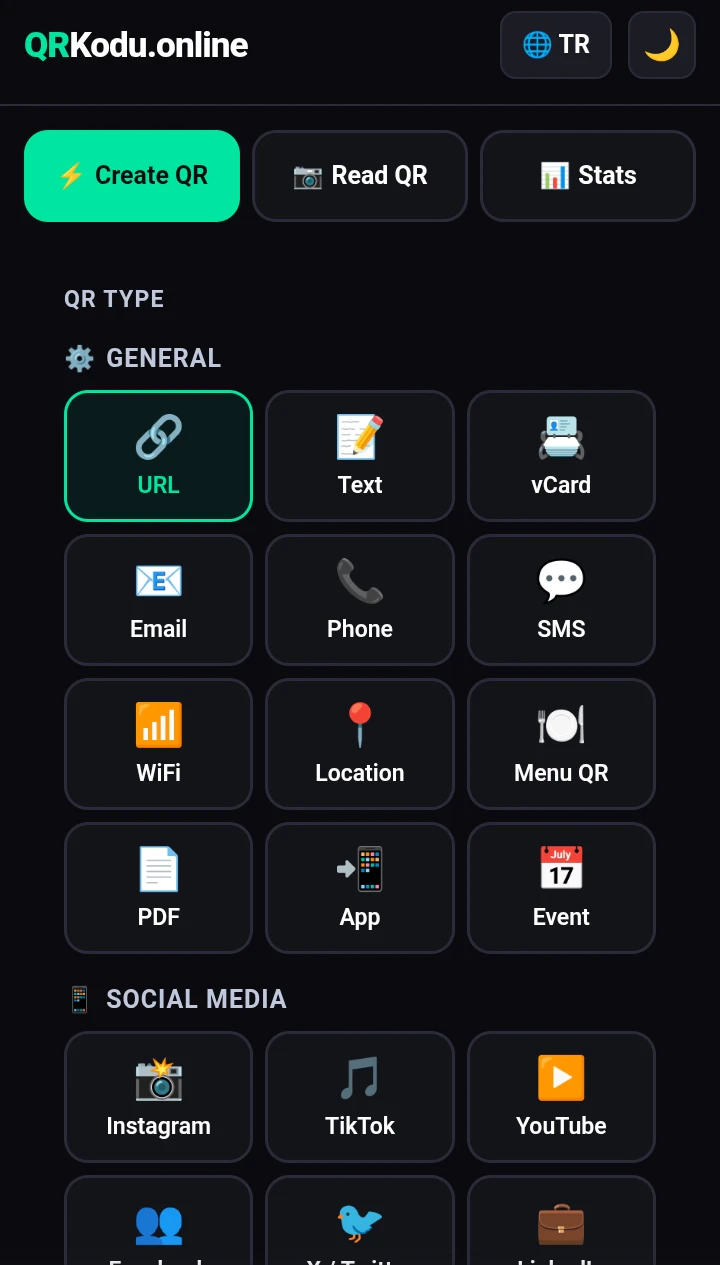Open the Stats tab

(x=587, y=175)
